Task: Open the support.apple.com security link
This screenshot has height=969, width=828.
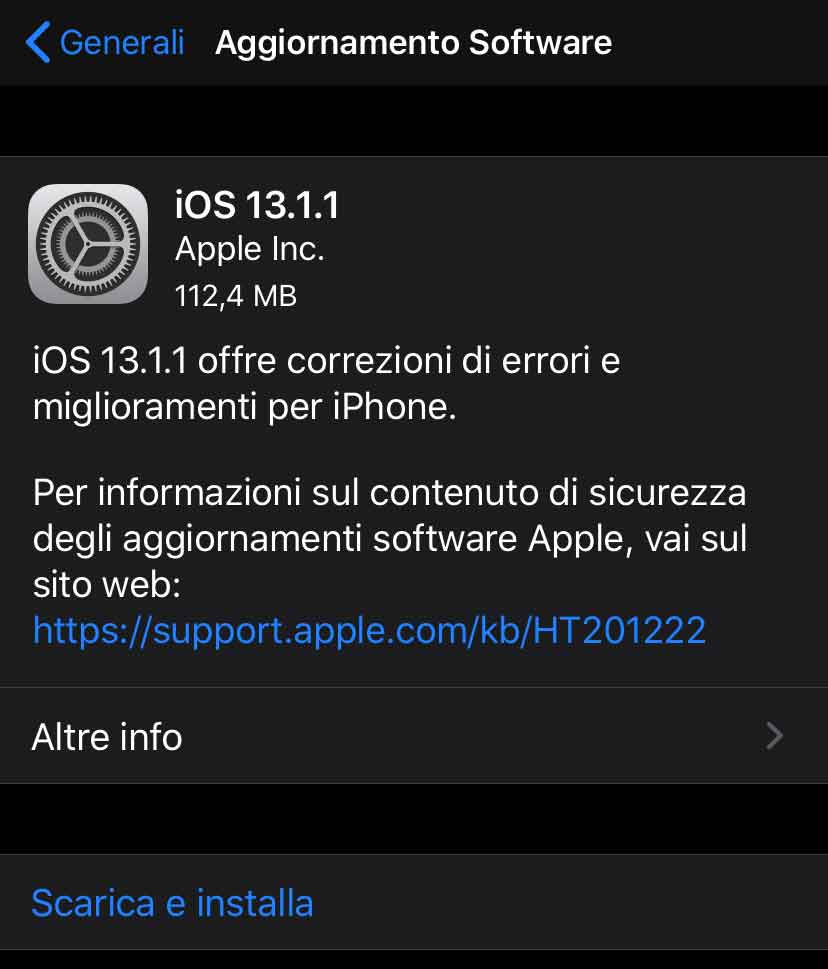Action: (369, 629)
